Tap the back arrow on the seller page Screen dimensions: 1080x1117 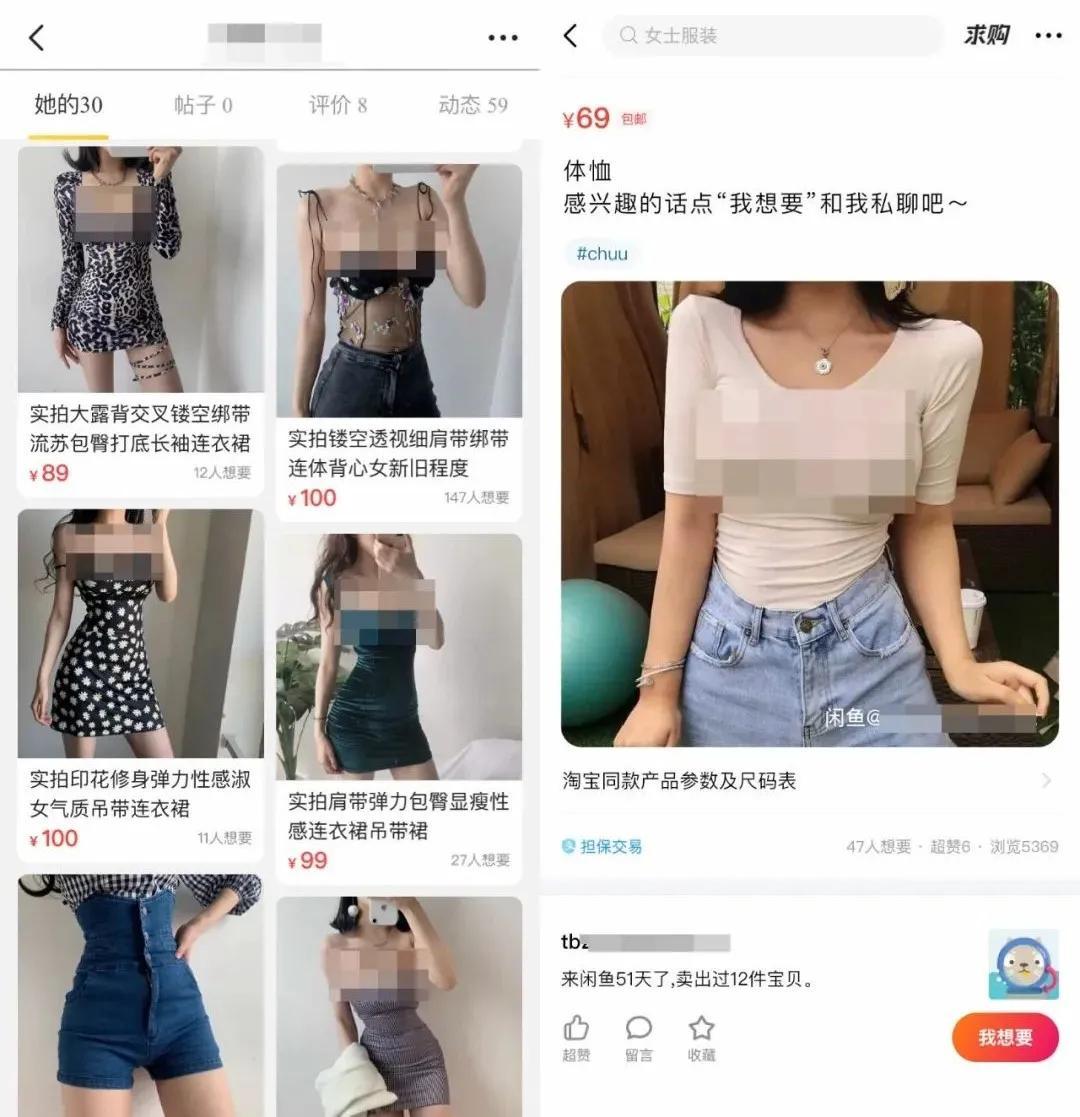(36, 37)
